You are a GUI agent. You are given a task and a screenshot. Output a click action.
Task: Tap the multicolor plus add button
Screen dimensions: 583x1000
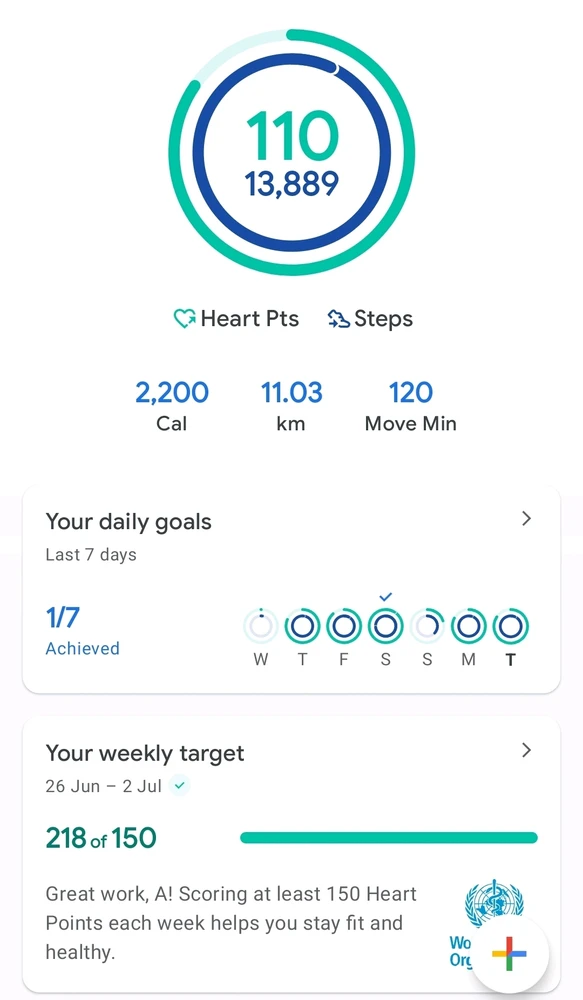509,954
